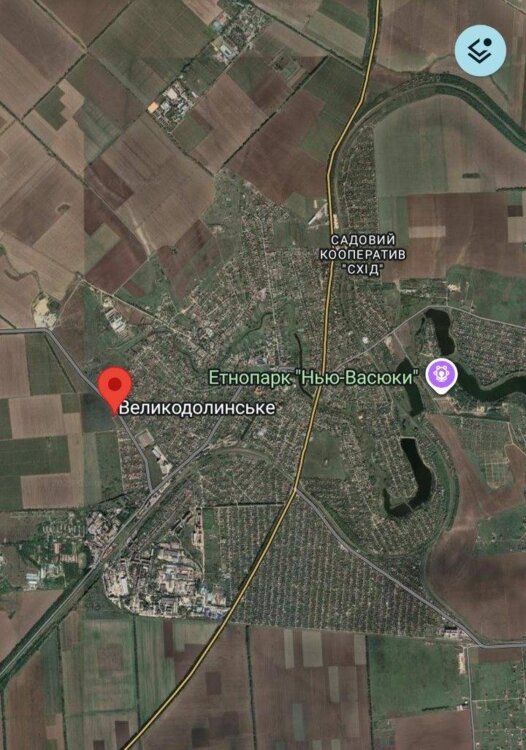Open the Етнопарк "Нью-Васюки" place marker
526x750 pixels.
[442, 376]
